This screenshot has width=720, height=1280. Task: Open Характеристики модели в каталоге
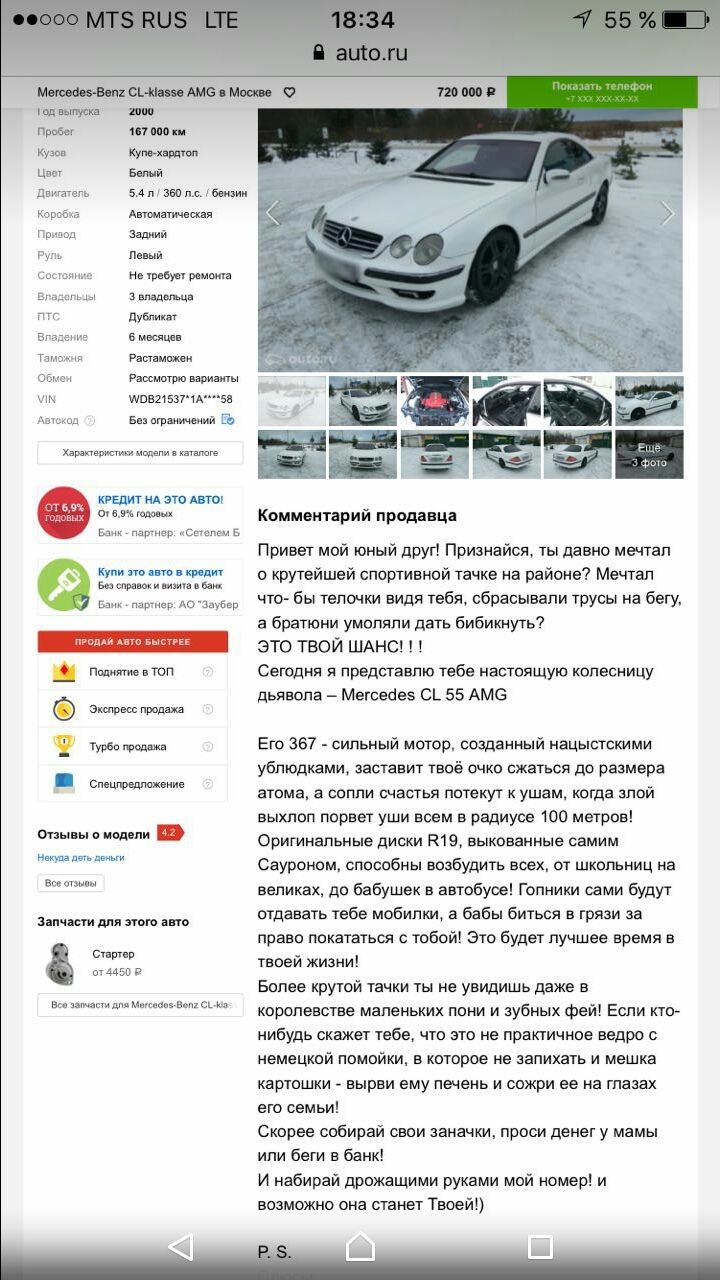tap(140, 453)
